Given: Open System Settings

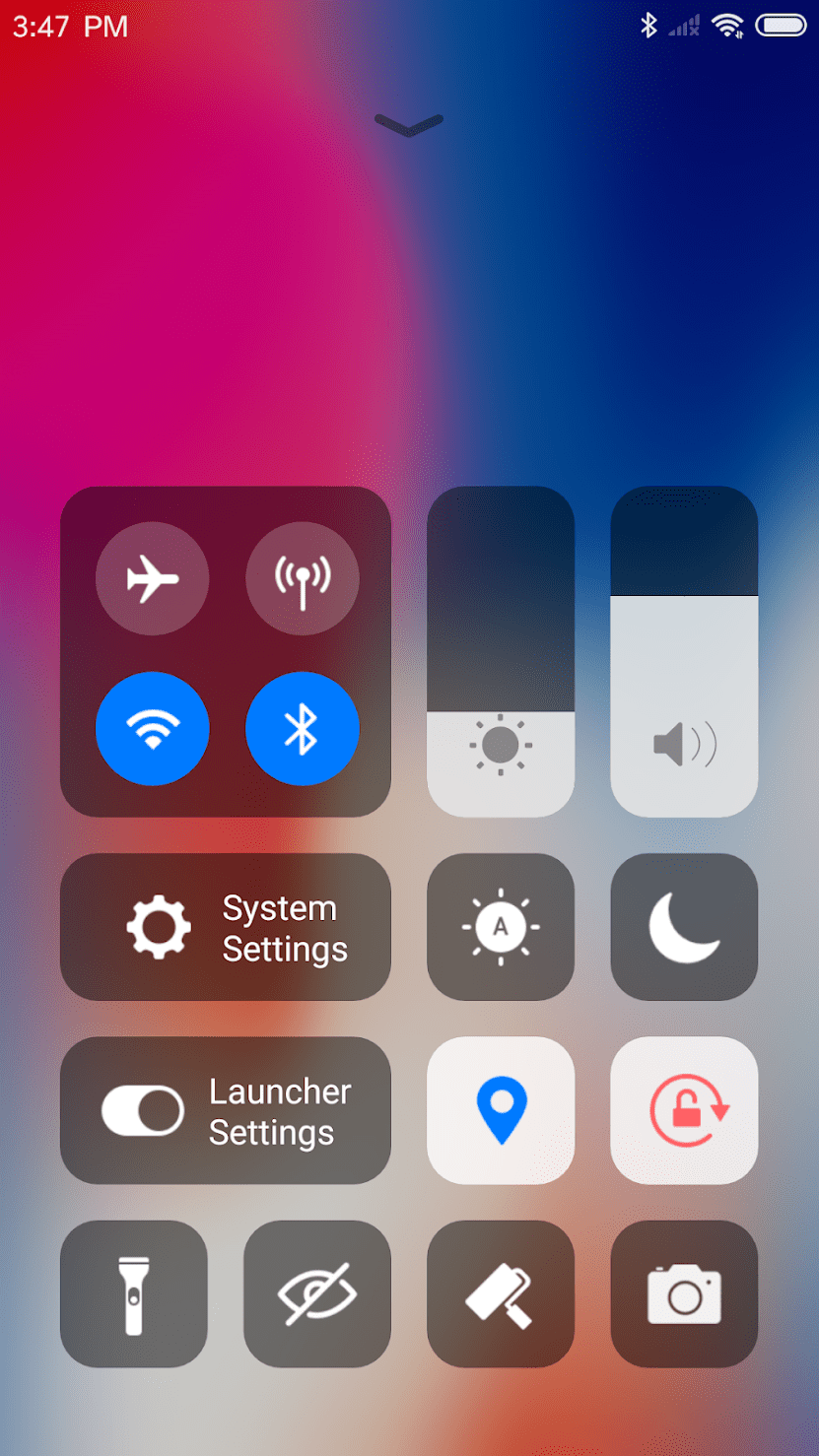Looking at the screenshot, I should coord(226,927).
